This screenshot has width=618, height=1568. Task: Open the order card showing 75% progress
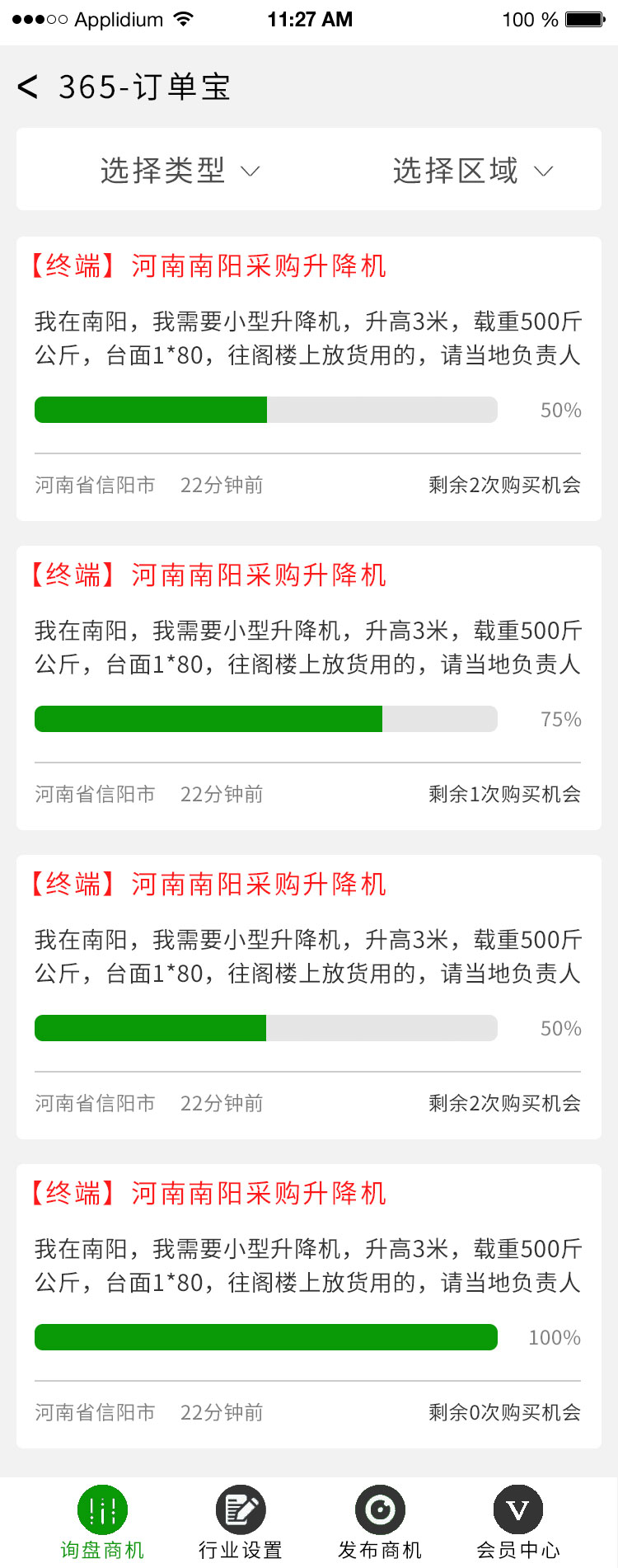308,687
